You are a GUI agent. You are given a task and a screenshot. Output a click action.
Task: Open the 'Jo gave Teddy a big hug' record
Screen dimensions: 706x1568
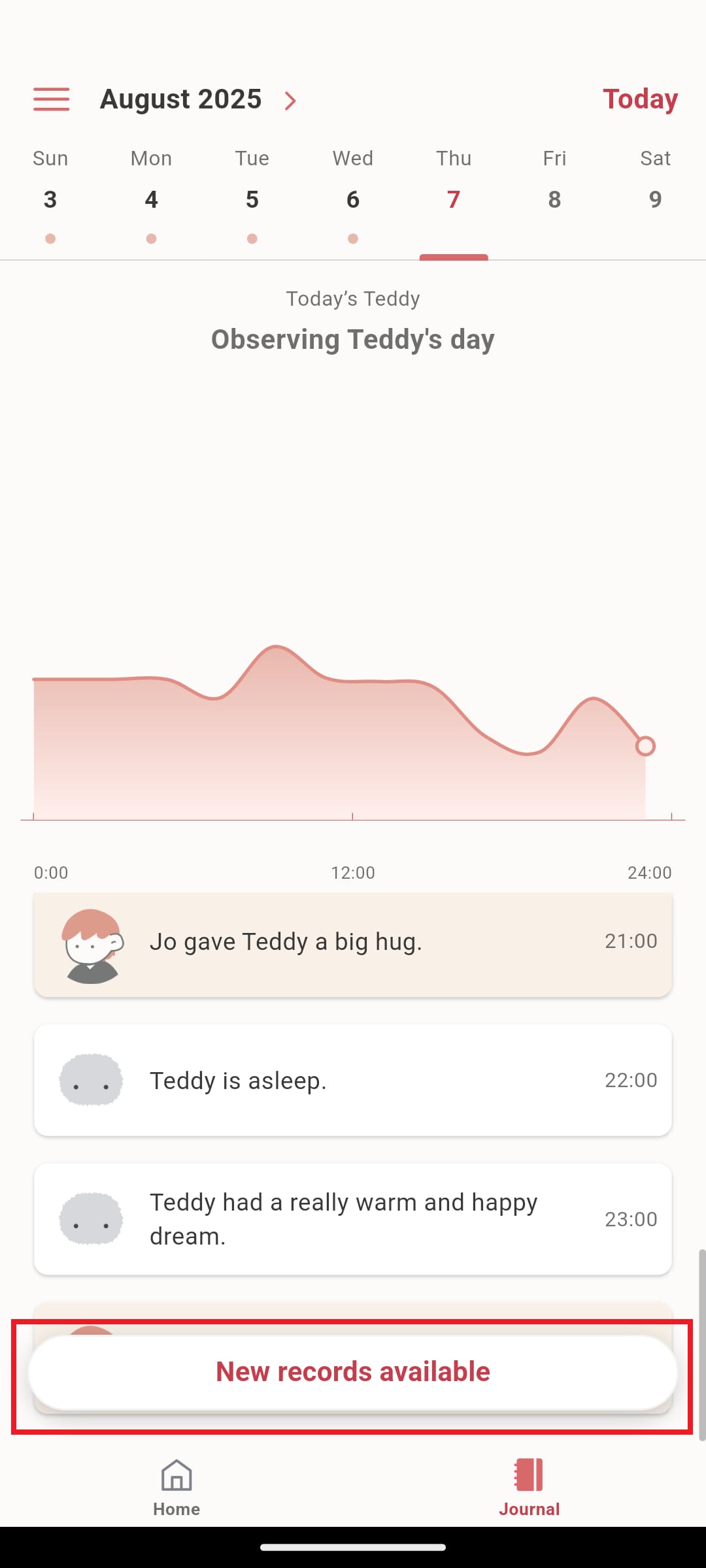pyautogui.click(x=353, y=943)
